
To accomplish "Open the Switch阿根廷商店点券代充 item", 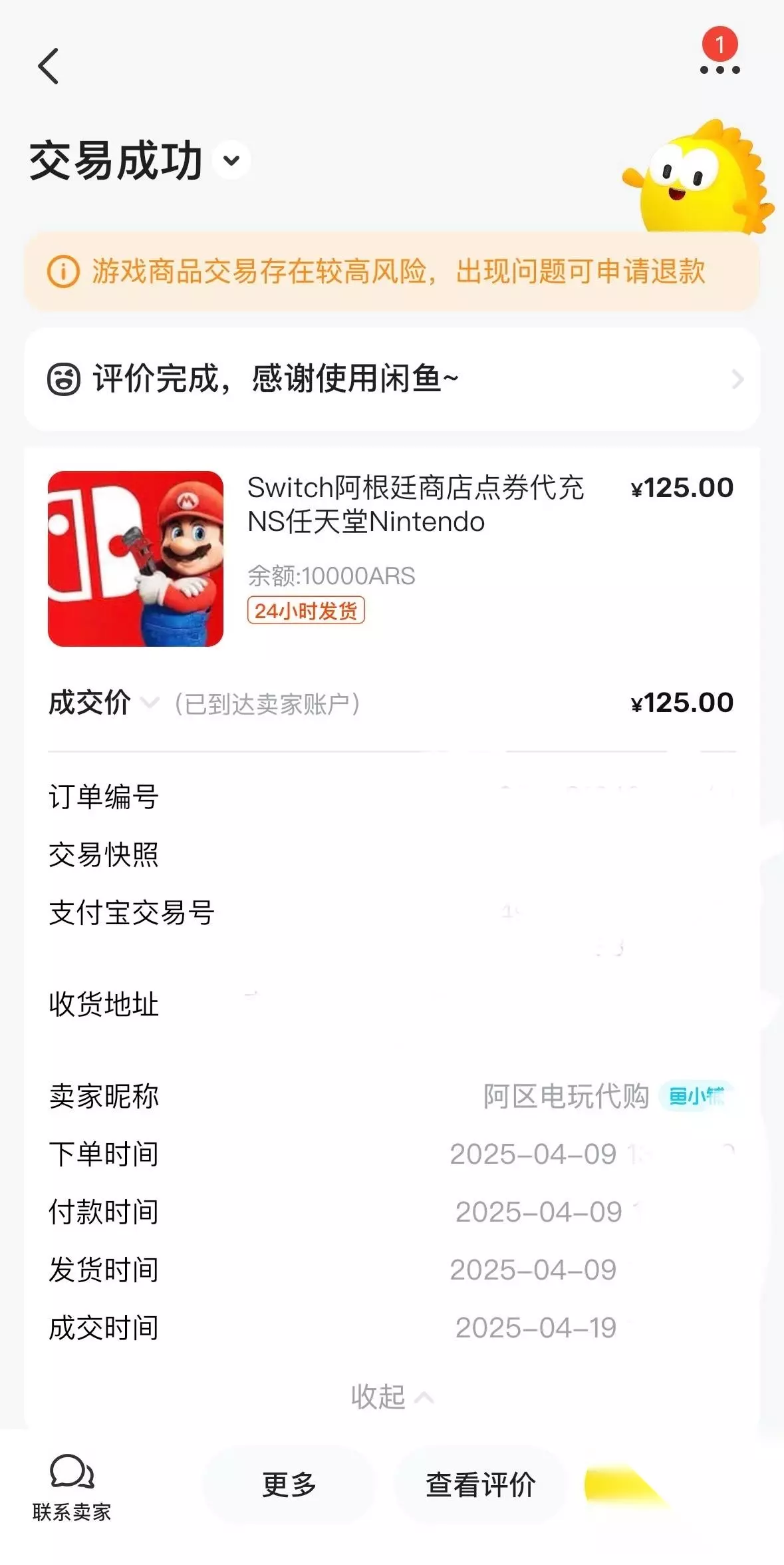I will pyautogui.click(x=392, y=558).
